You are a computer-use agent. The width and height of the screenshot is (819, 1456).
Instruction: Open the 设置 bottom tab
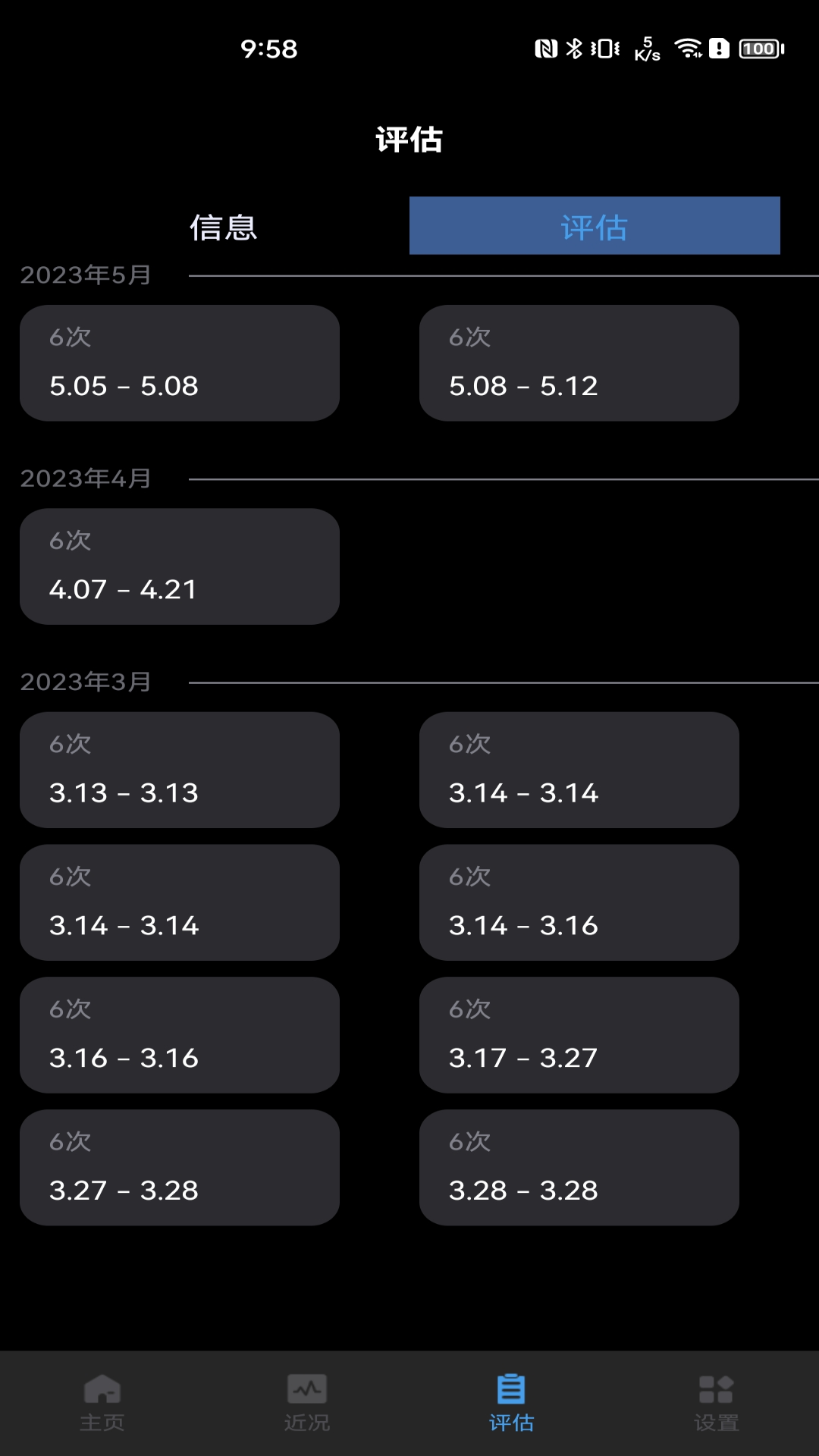(717, 1403)
